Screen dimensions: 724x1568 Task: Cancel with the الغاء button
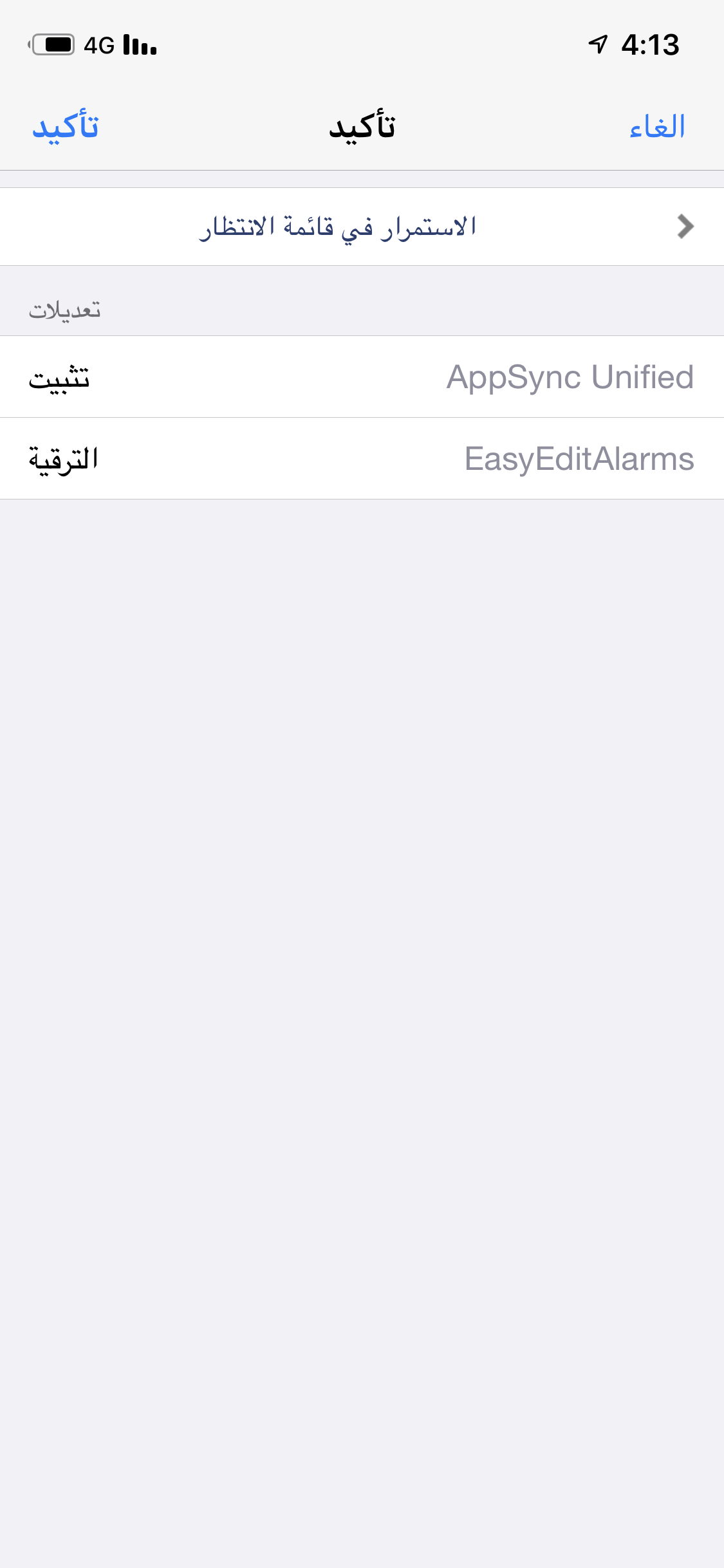pyautogui.click(x=657, y=126)
